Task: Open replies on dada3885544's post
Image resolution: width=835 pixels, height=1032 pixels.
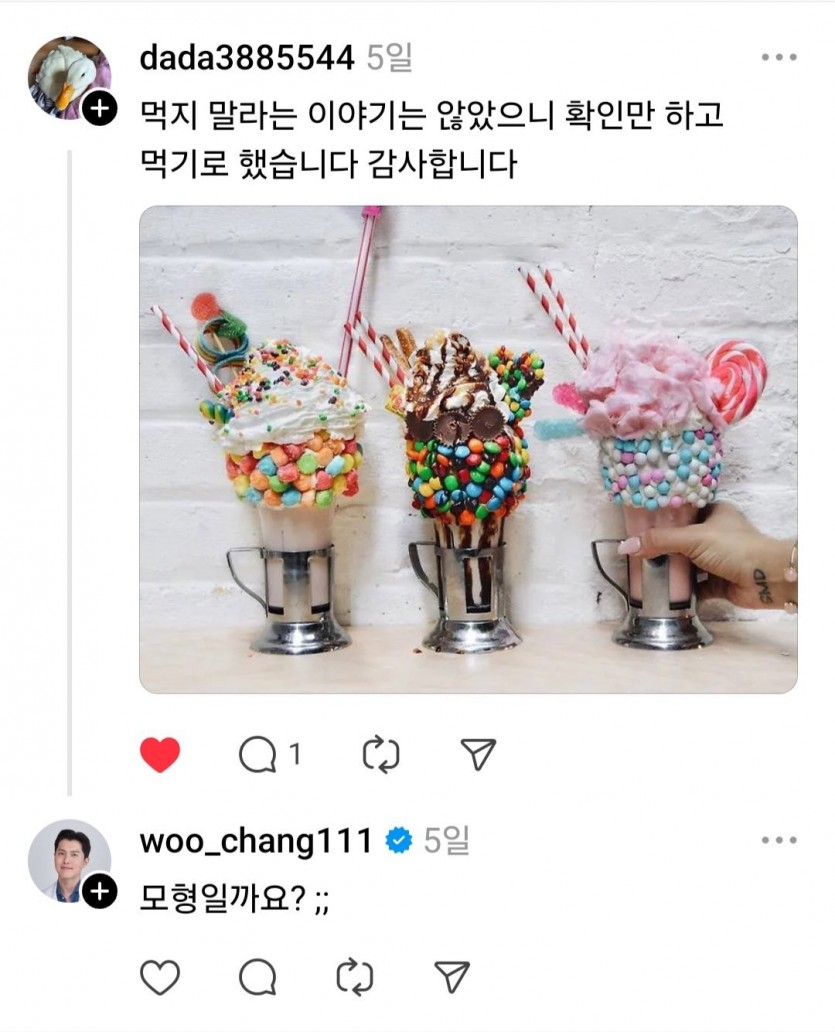Action: (x=259, y=755)
